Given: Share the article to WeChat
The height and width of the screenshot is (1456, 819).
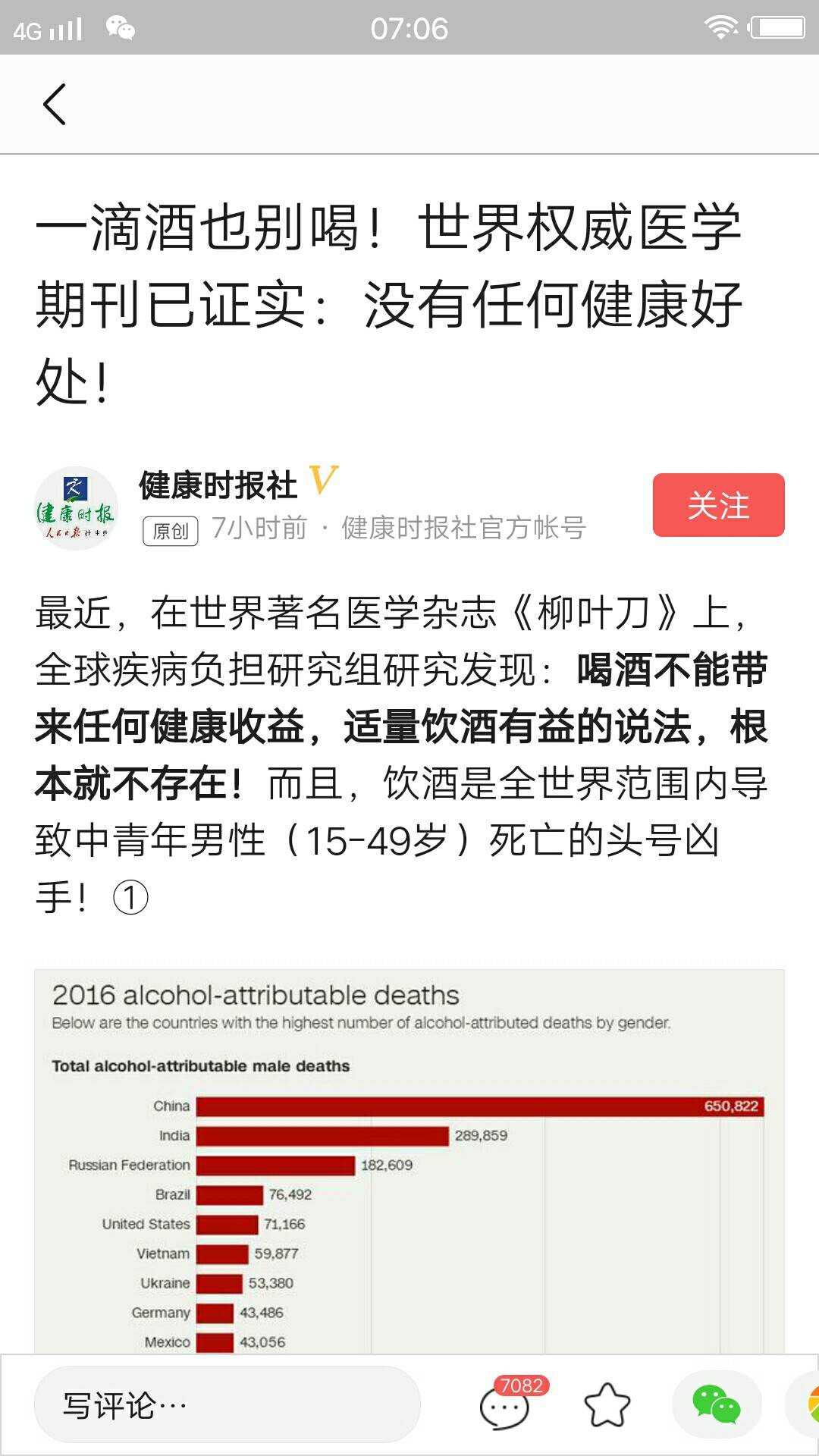Looking at the screenshot, I should click(717, 1404).
